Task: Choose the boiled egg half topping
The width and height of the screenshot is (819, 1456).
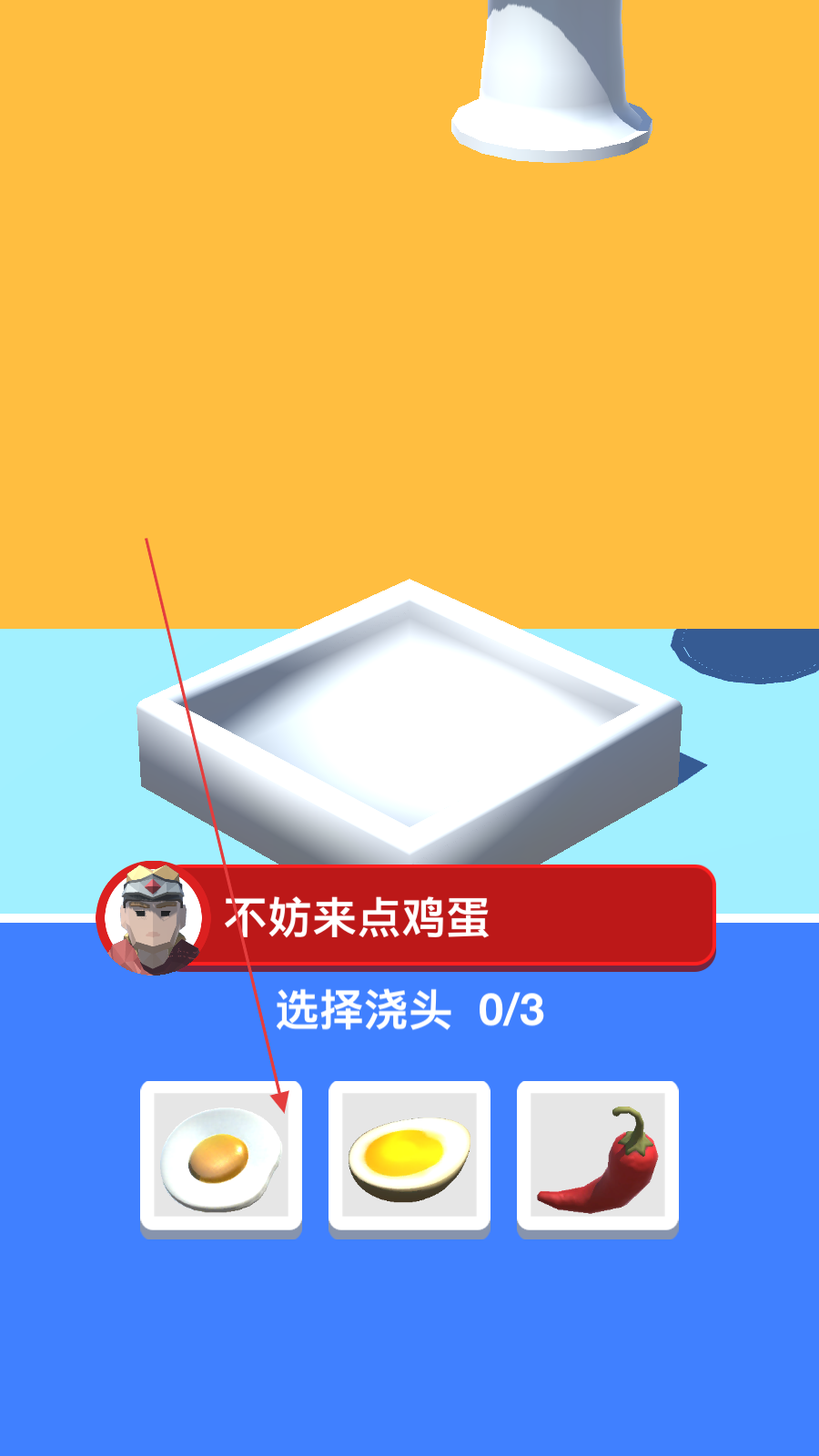Action: point(409,1156)
